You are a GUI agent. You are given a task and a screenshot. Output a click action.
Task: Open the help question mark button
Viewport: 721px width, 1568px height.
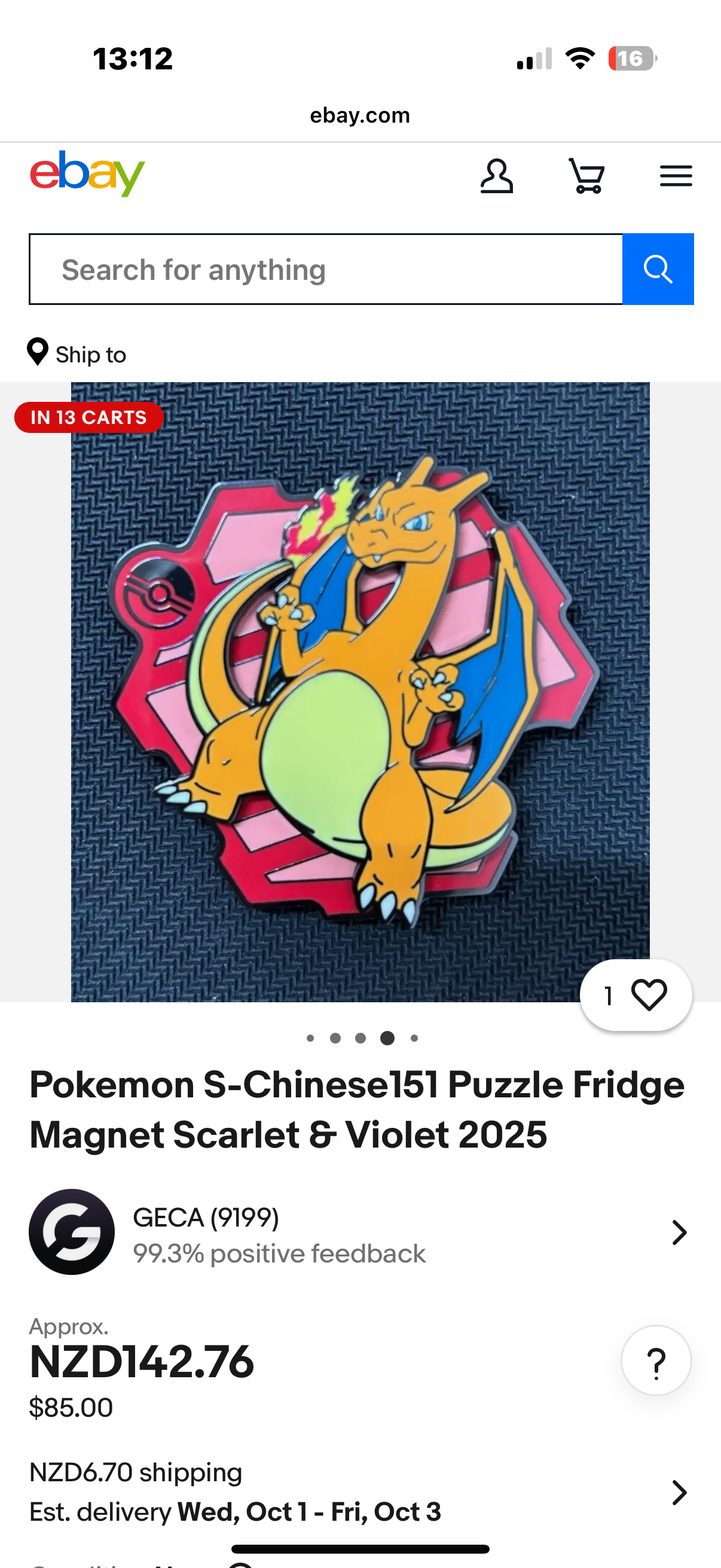tap(656, 1360)
